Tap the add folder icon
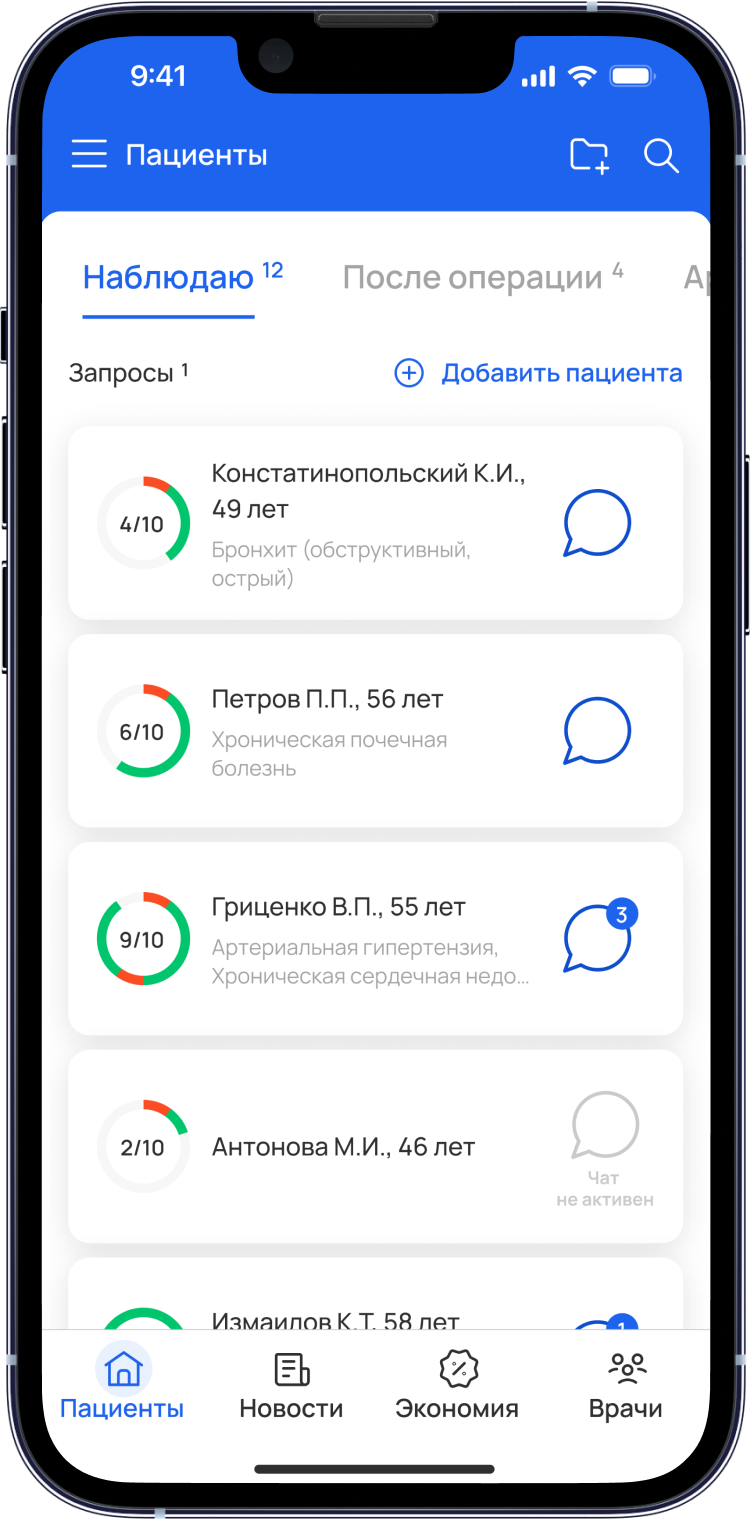Image resolution: width=750 pixels, height=1519 pixels. [x=589, y=156]
